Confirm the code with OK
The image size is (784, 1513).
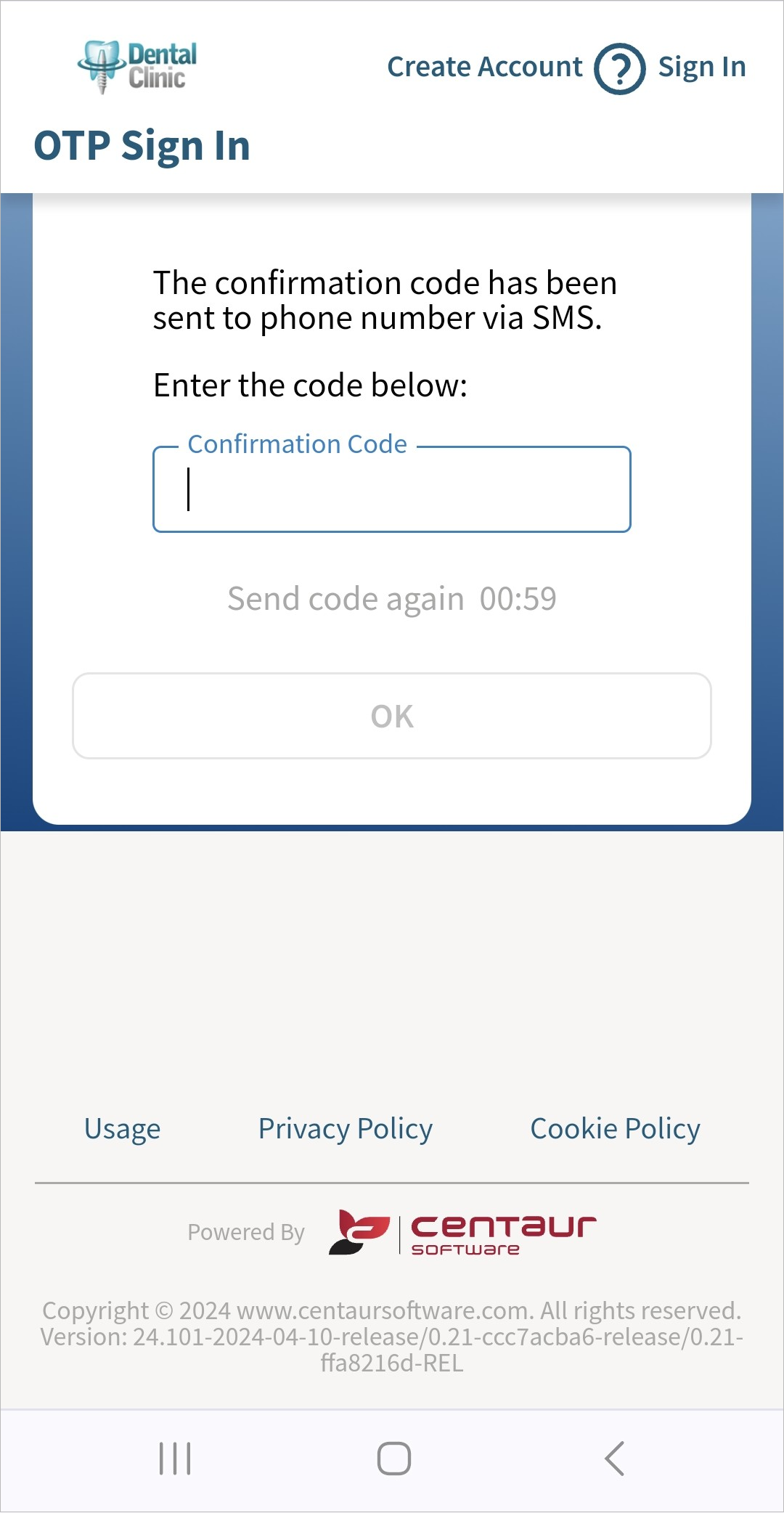pyautogui.click(x=392, y=716)
